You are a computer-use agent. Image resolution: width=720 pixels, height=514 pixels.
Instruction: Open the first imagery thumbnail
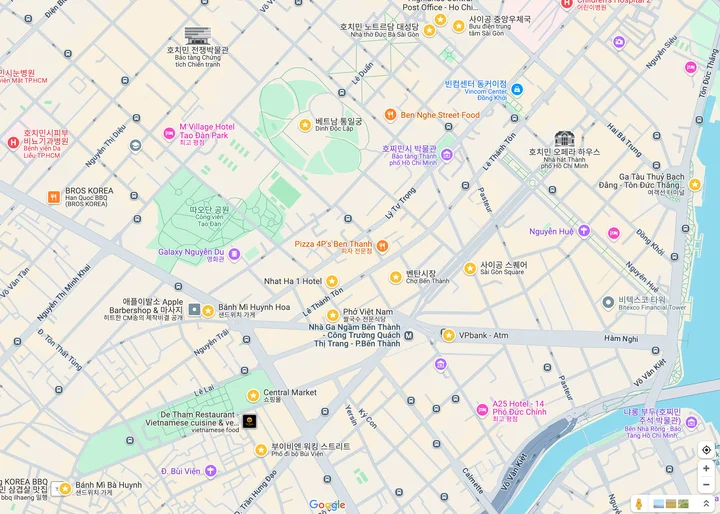click(659, 504)
